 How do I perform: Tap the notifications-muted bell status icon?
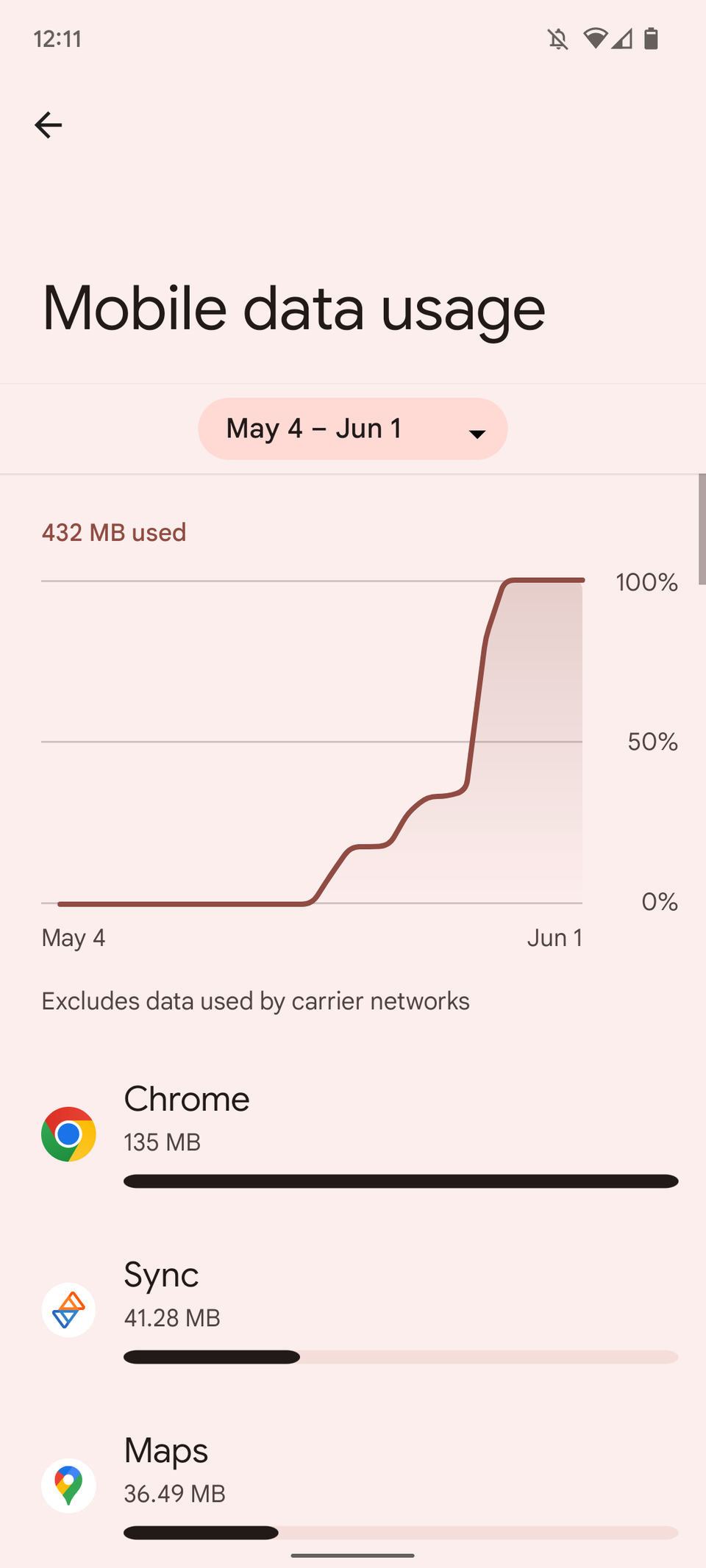[558, 39]
